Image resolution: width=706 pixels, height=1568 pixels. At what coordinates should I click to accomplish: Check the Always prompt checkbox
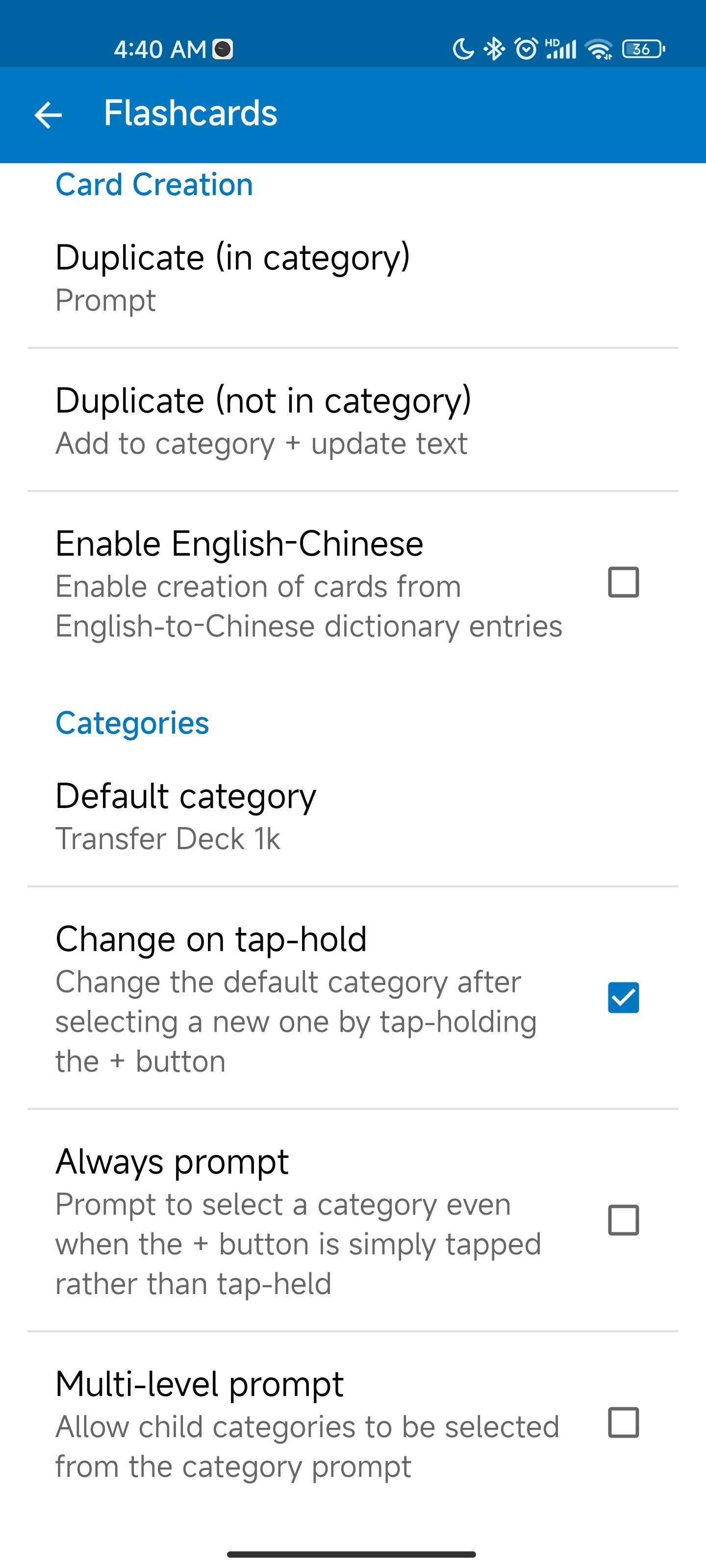click(x=623, y=1220)
